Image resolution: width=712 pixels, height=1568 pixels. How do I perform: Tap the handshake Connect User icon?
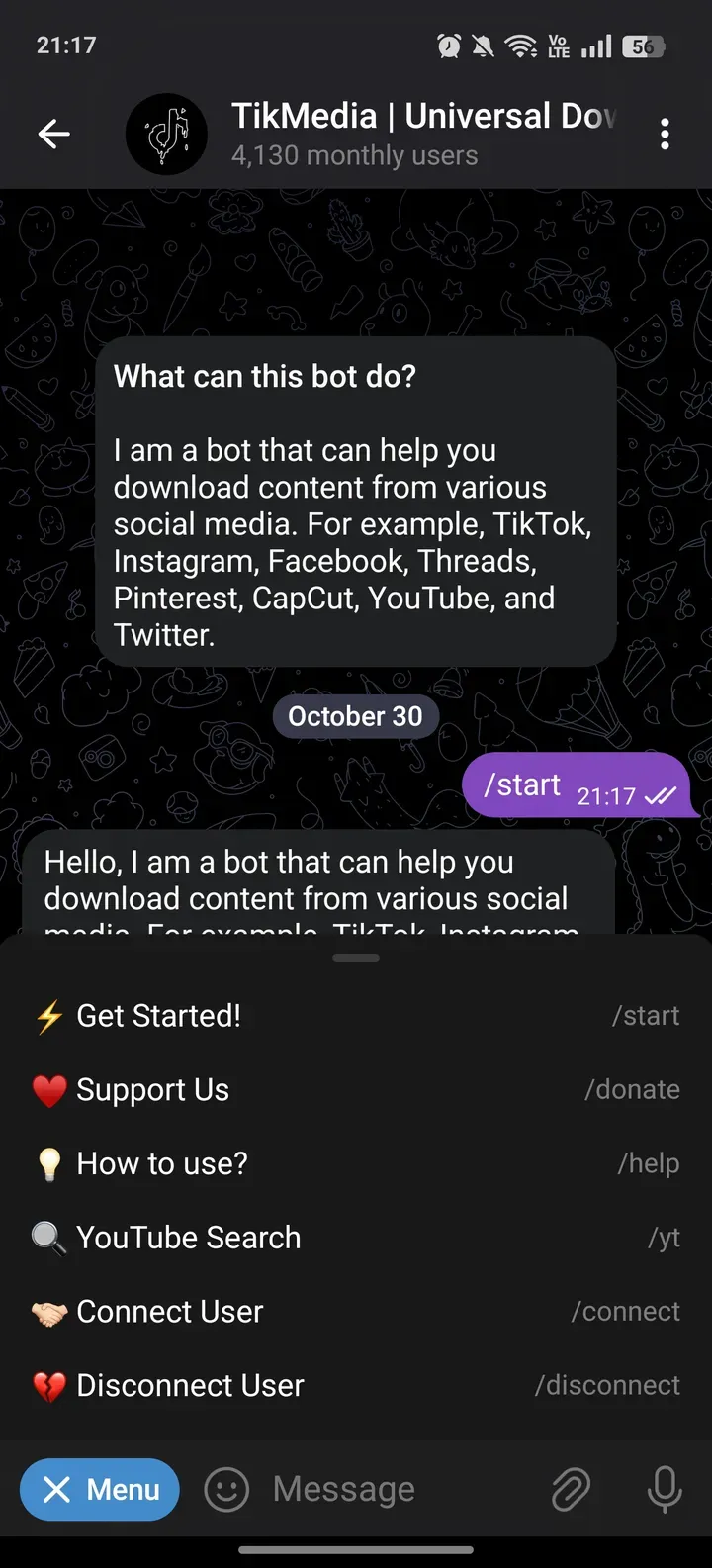(x=47, y=1311)
